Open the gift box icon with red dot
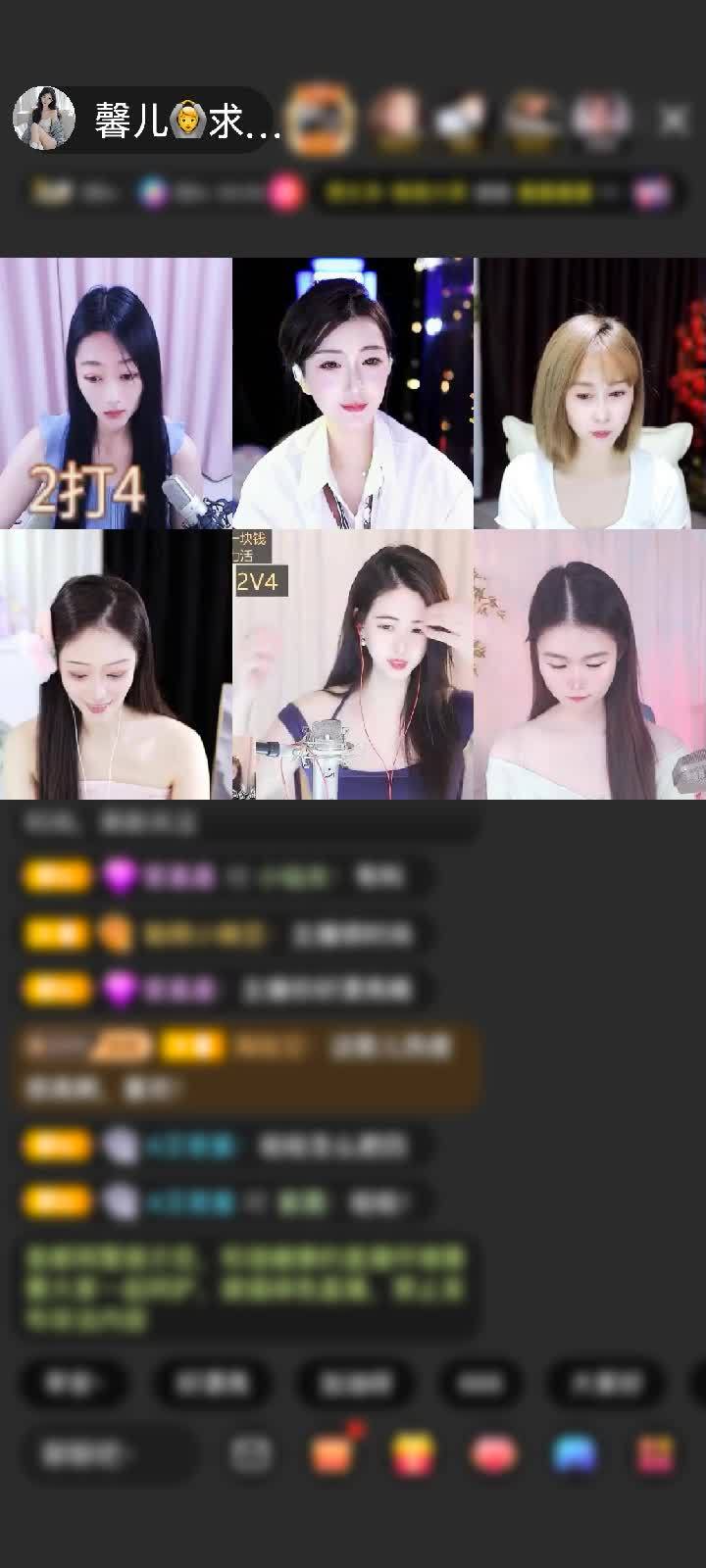Viewport: 706px width, 1568px height. tap(332, 1453)
